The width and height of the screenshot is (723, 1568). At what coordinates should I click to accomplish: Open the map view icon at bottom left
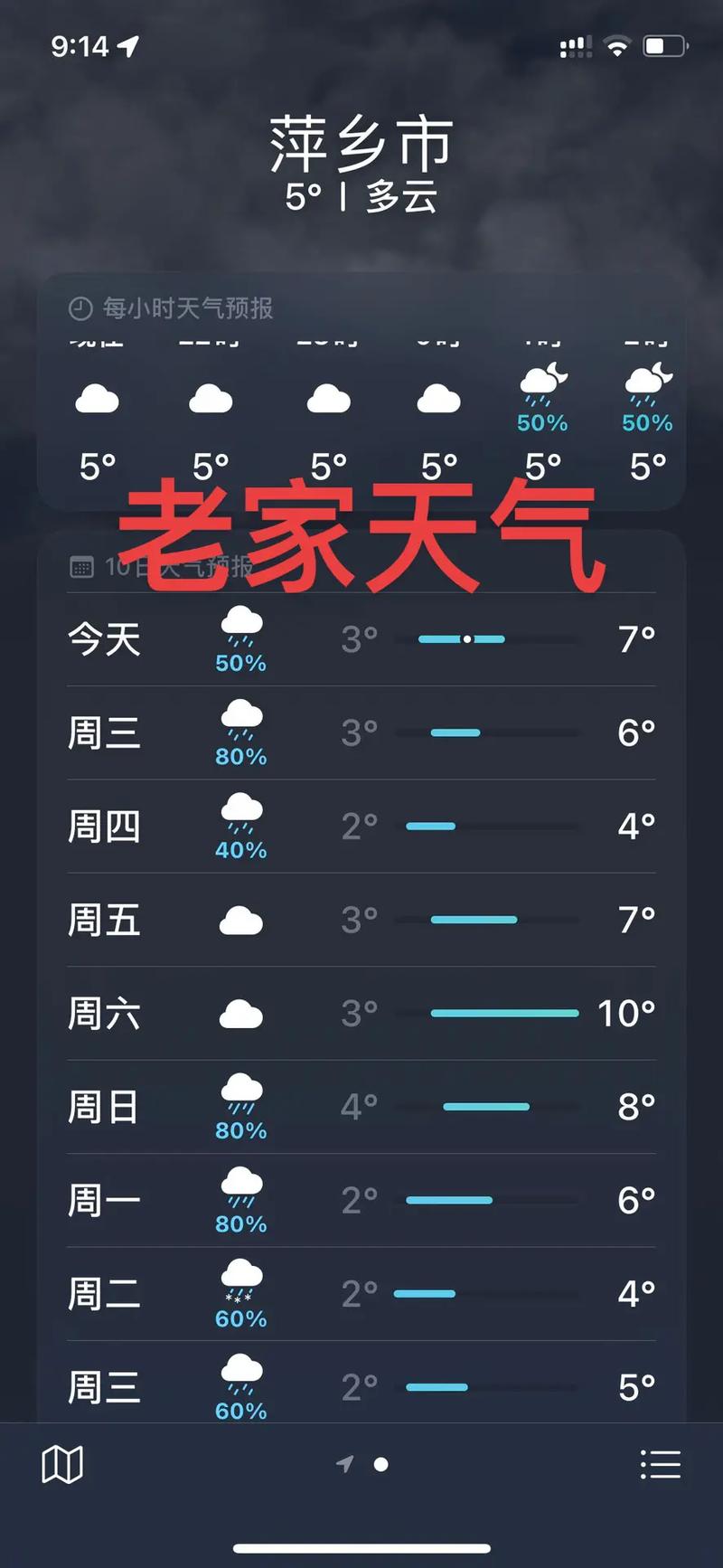61,1462
